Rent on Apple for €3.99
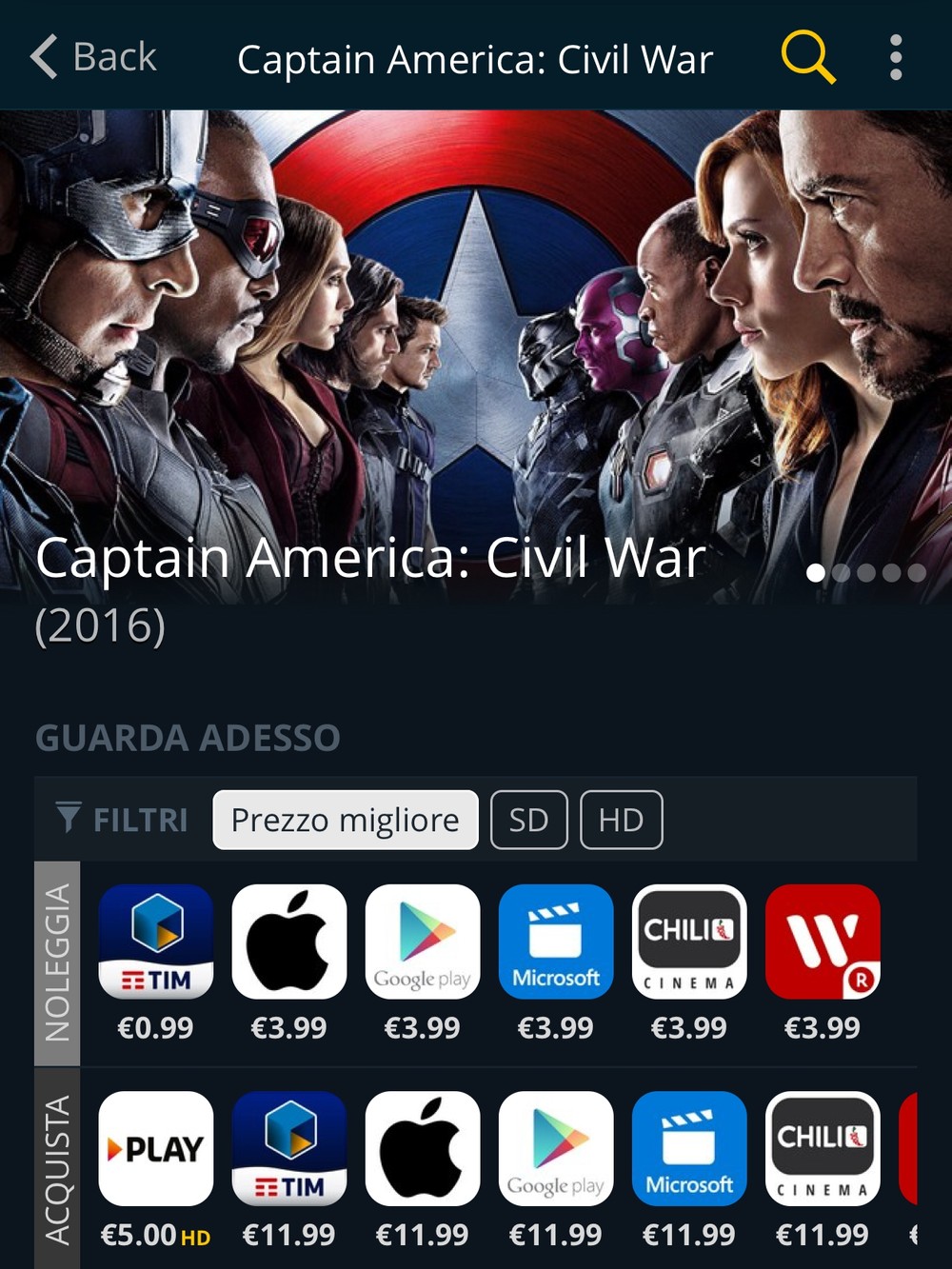The height and width of the screenshot is (1269, 952). (289, 942)
